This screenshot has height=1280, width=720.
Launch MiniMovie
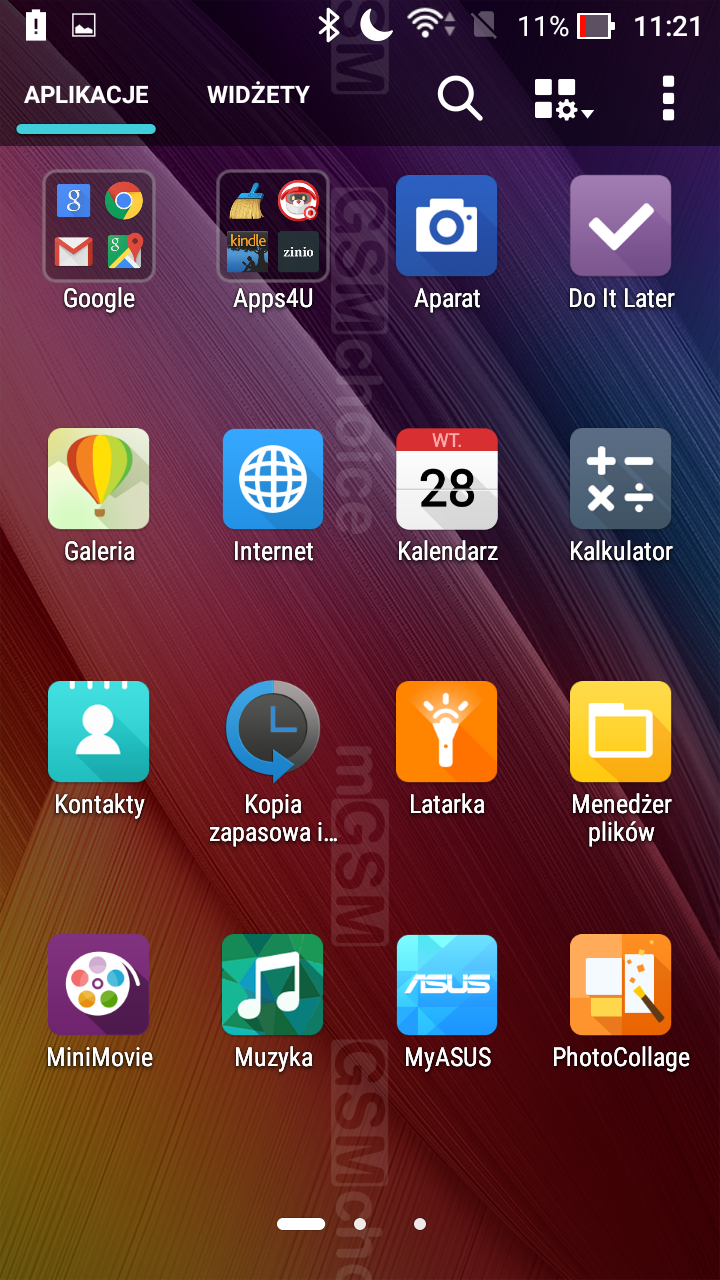pyautogui.click(x=99, y=985)
